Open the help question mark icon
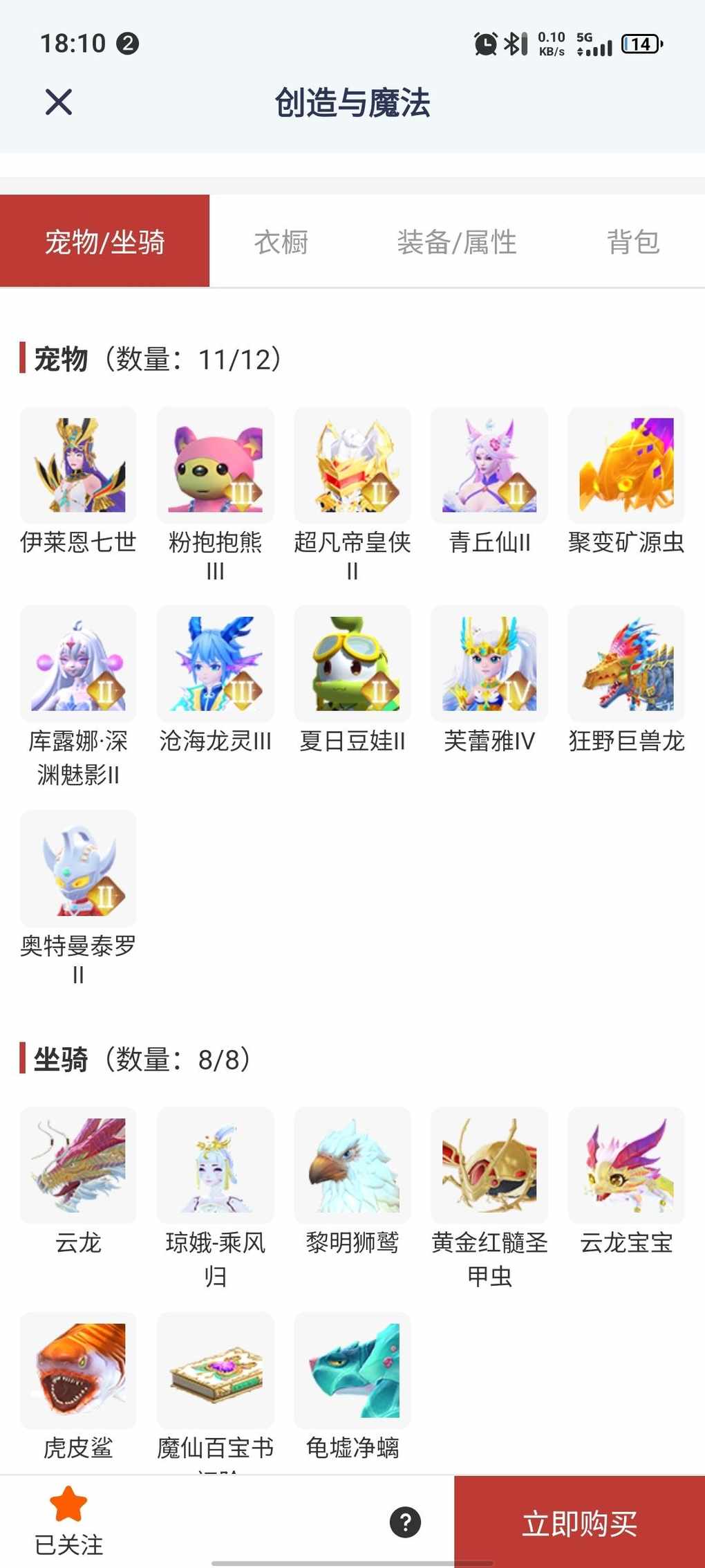This screenshot has width=705, height=1568. [405, 1522]
